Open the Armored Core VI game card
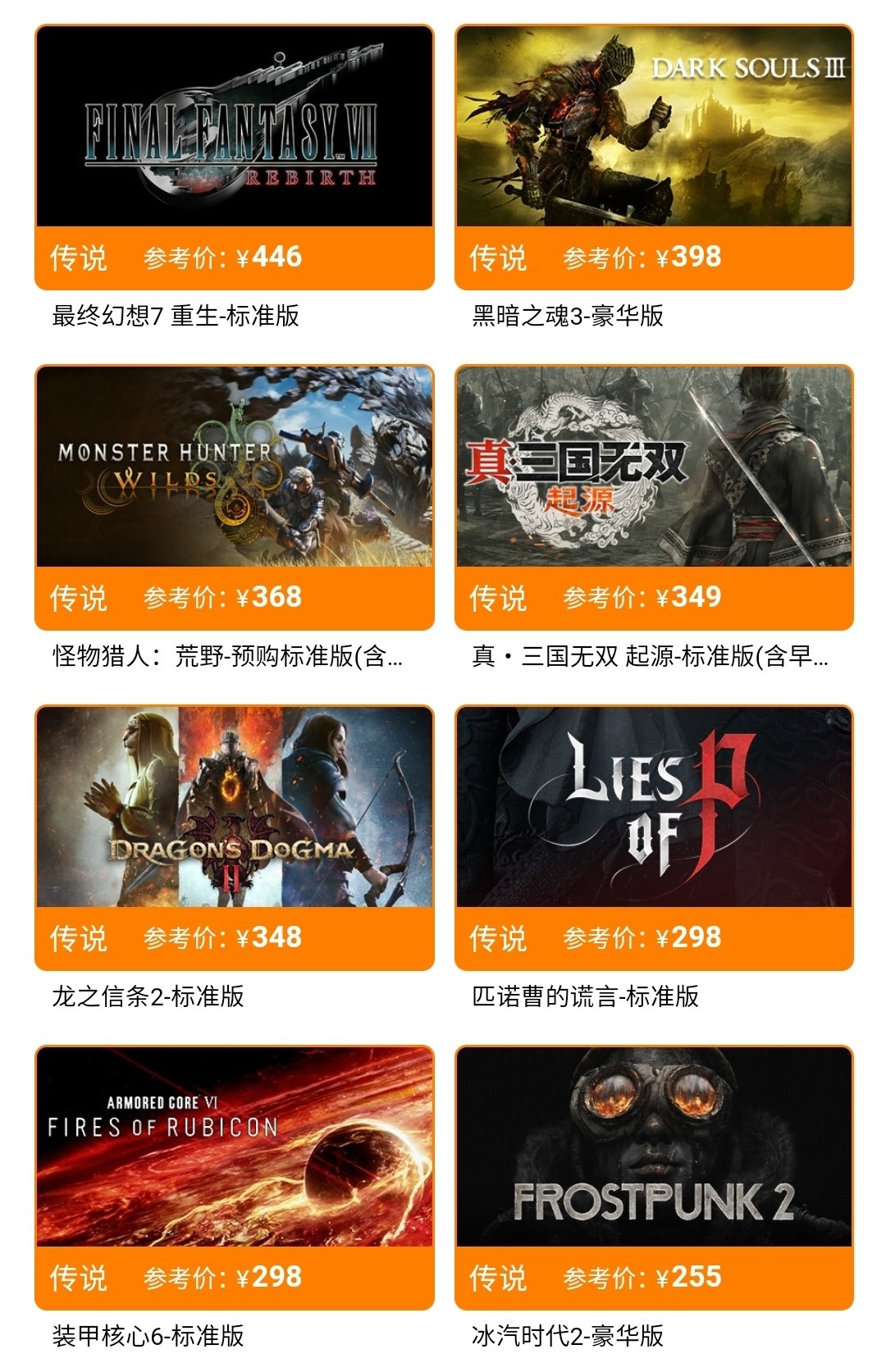The width and height of the screenshot is (886, 1372). 234,1148
